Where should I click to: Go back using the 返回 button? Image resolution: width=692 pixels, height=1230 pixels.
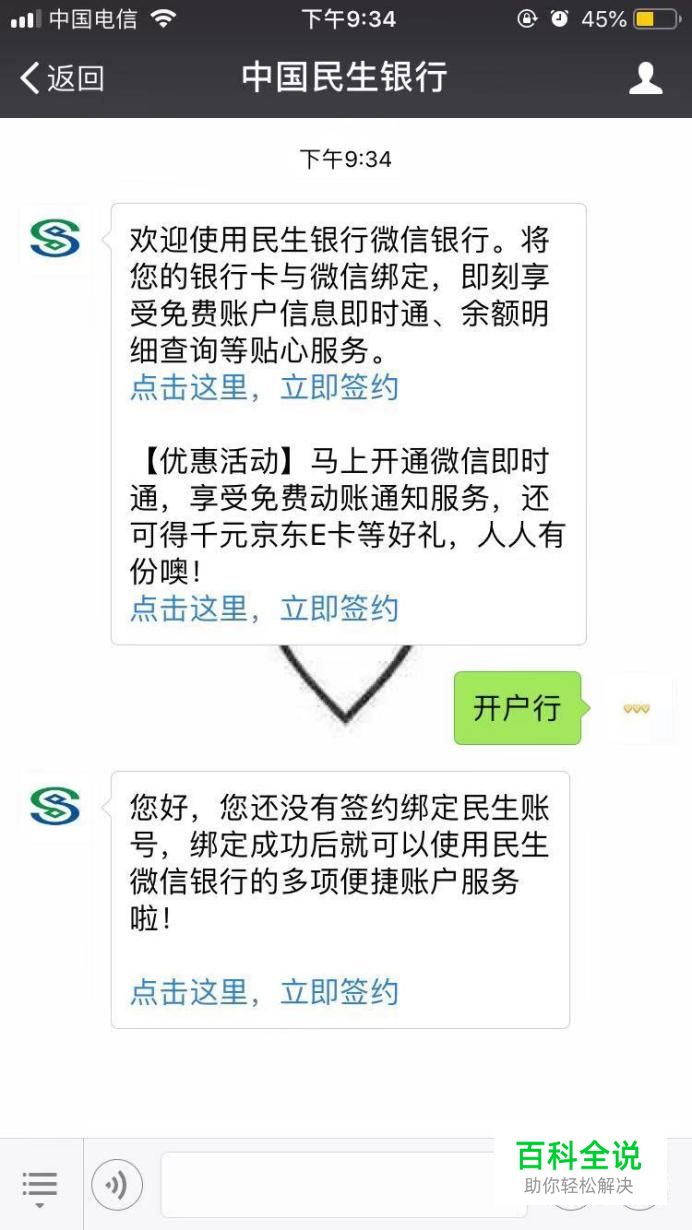[x=62, y=78]
